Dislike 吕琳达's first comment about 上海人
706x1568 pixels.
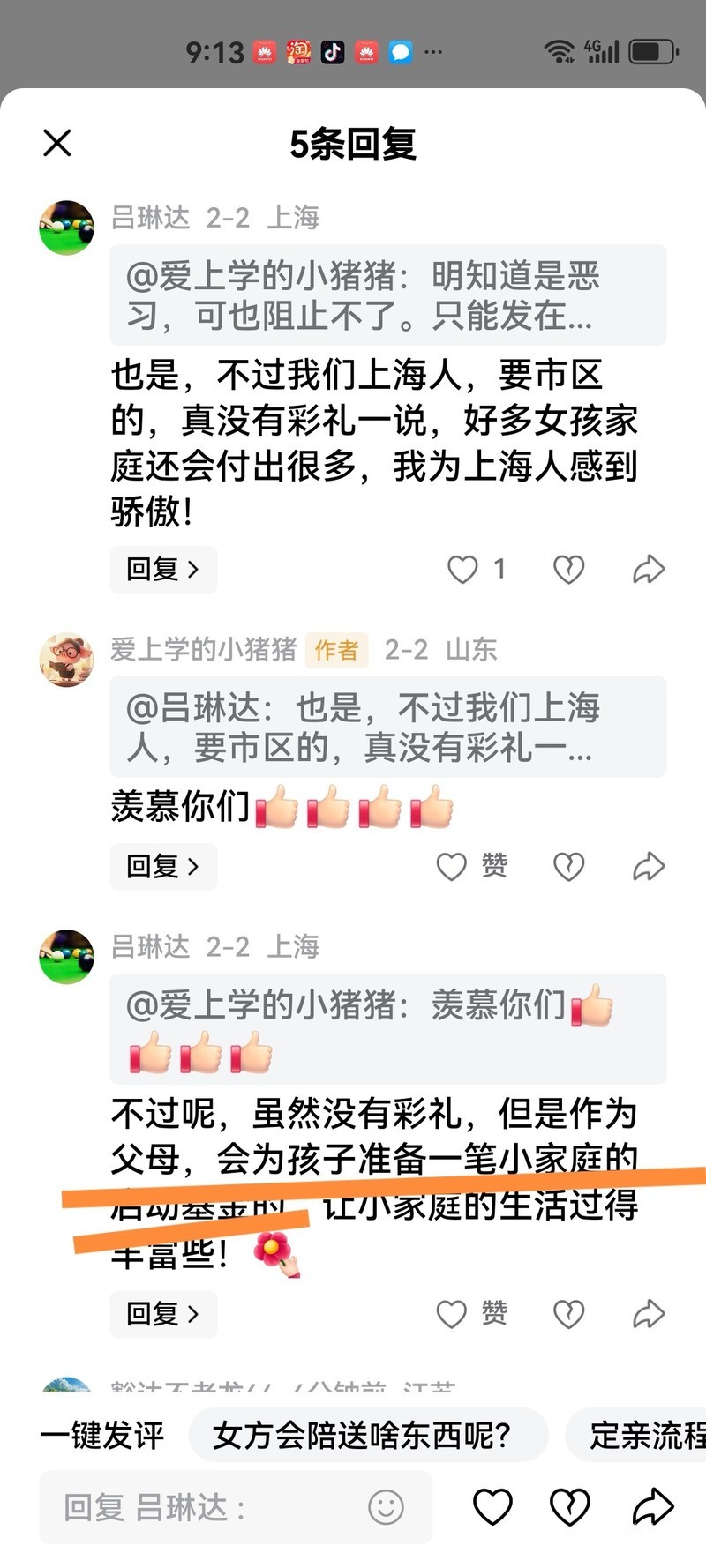568,570
